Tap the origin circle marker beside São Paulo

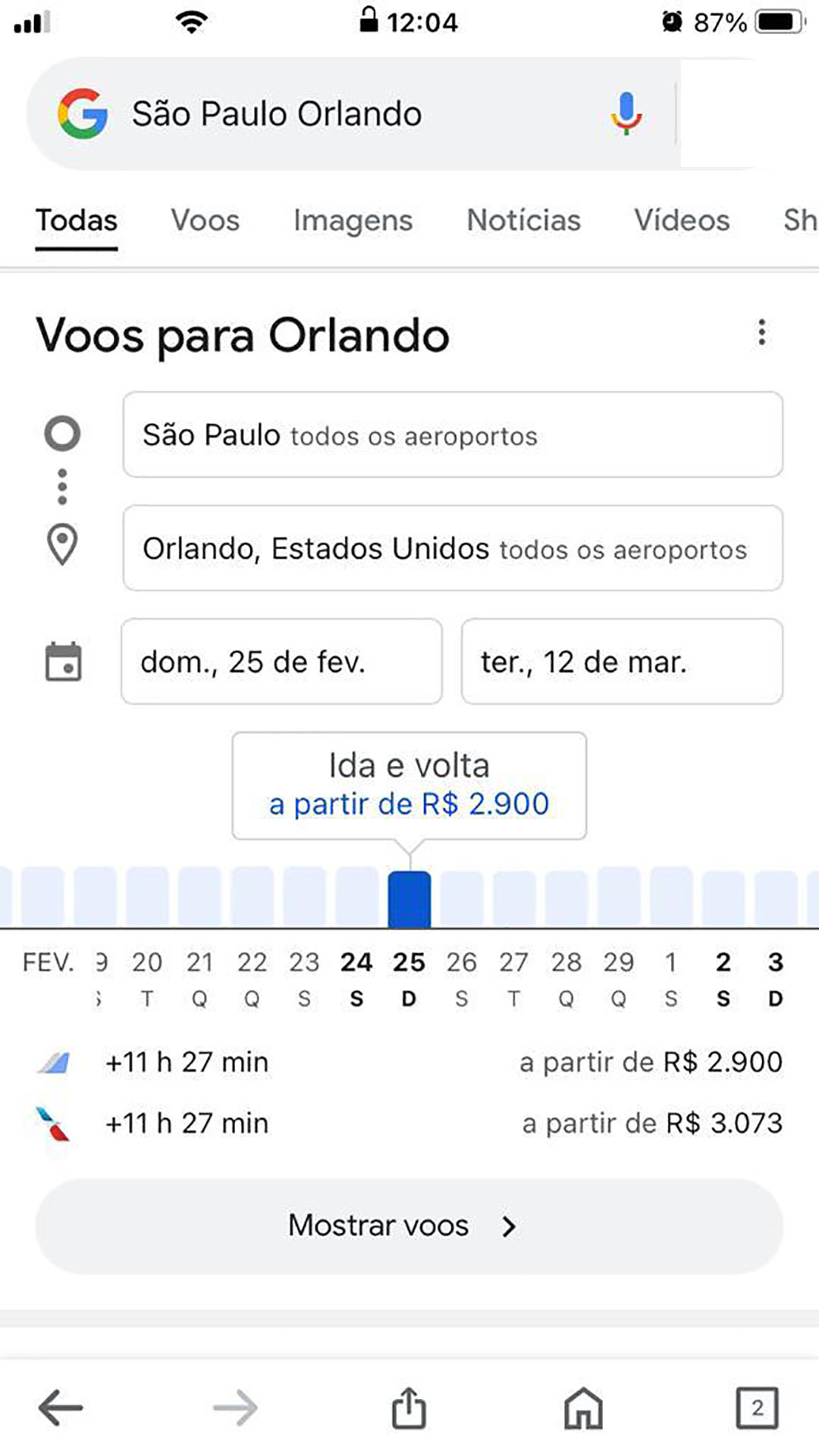pos(62,434)
